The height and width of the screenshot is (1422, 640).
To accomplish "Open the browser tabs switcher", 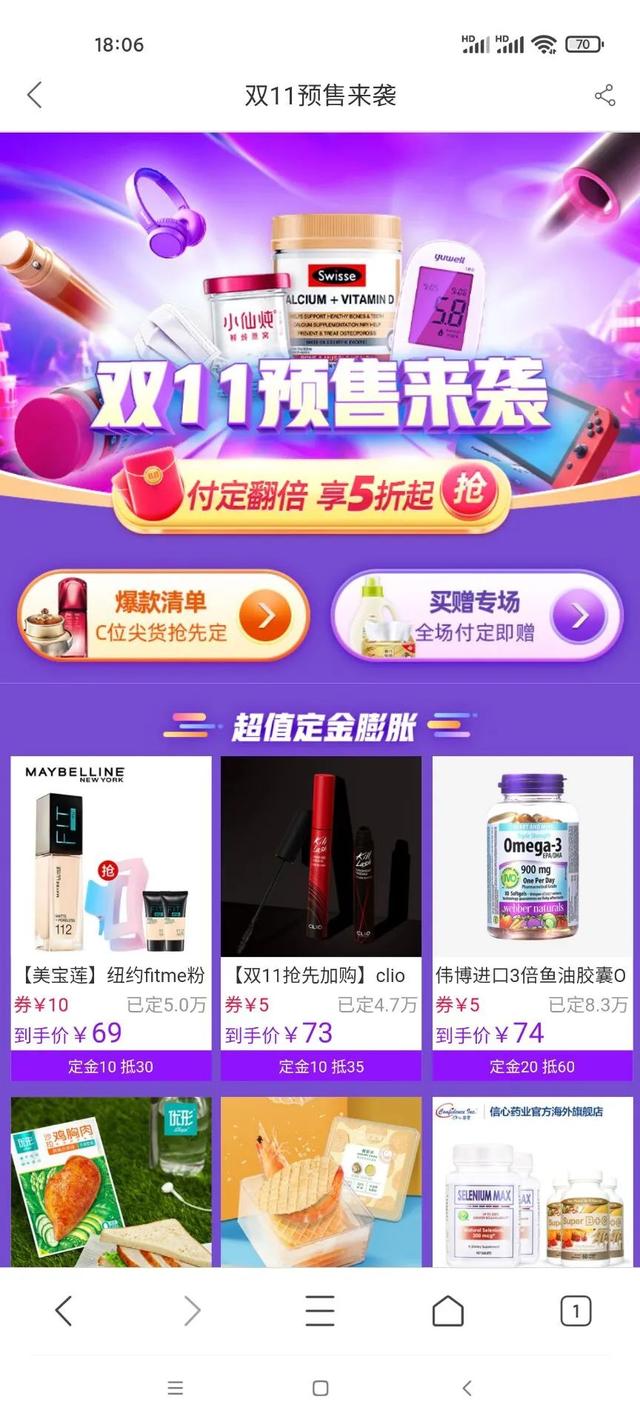I will (575, 1310).
